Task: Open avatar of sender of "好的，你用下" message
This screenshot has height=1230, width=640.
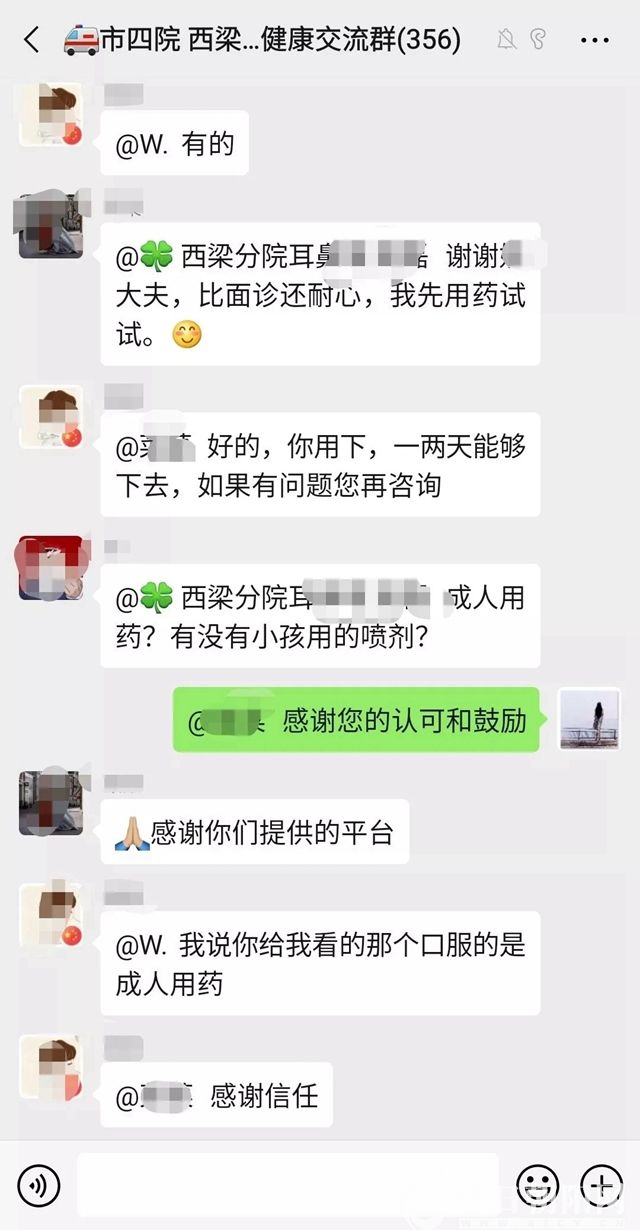Action: pyautogui.click(x=51, y=417)
